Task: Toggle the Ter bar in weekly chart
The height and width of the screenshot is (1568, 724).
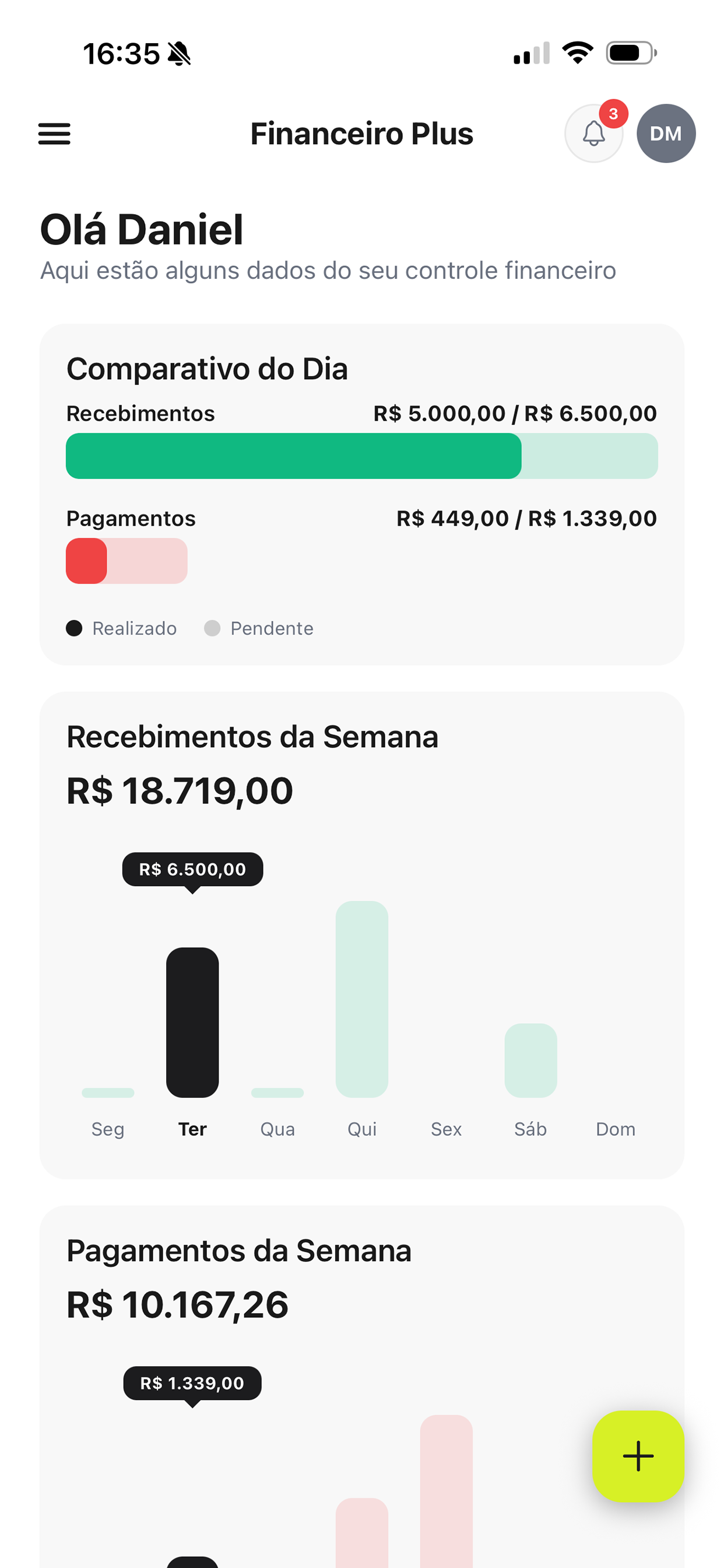Action: [x=192, y=1020]
